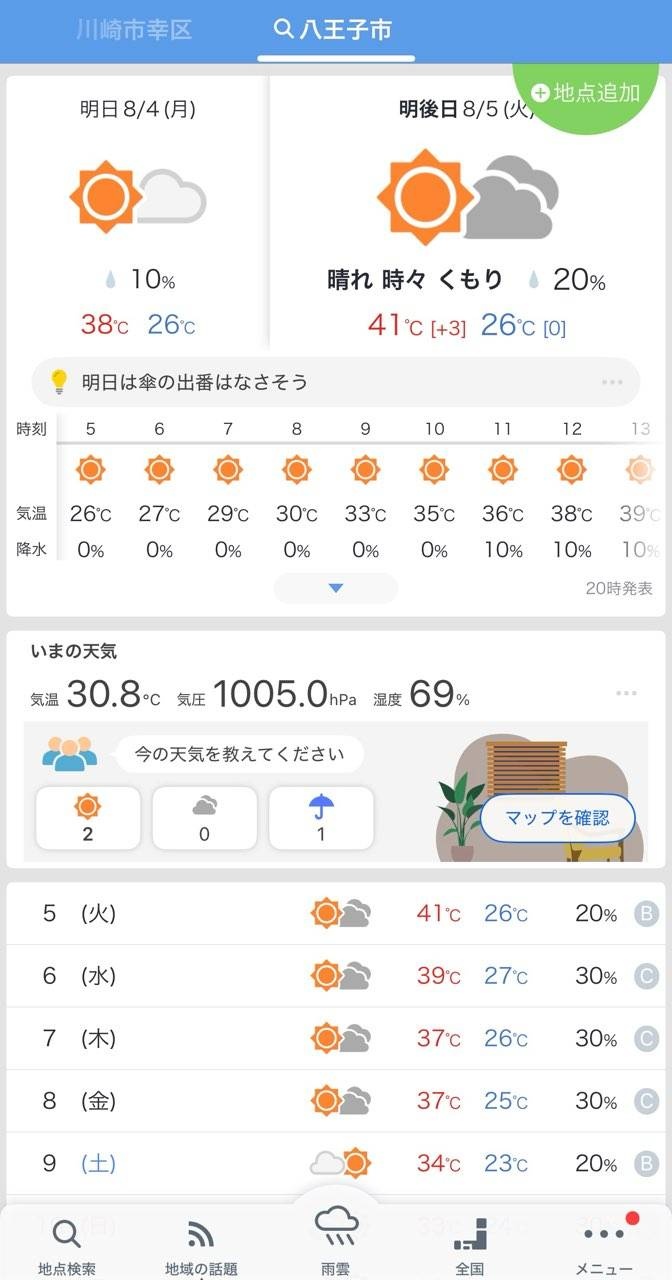This screenshot has height=1280, width=672.
Task: Select the 八王子市 location tab
Action: tap(335, 30)
